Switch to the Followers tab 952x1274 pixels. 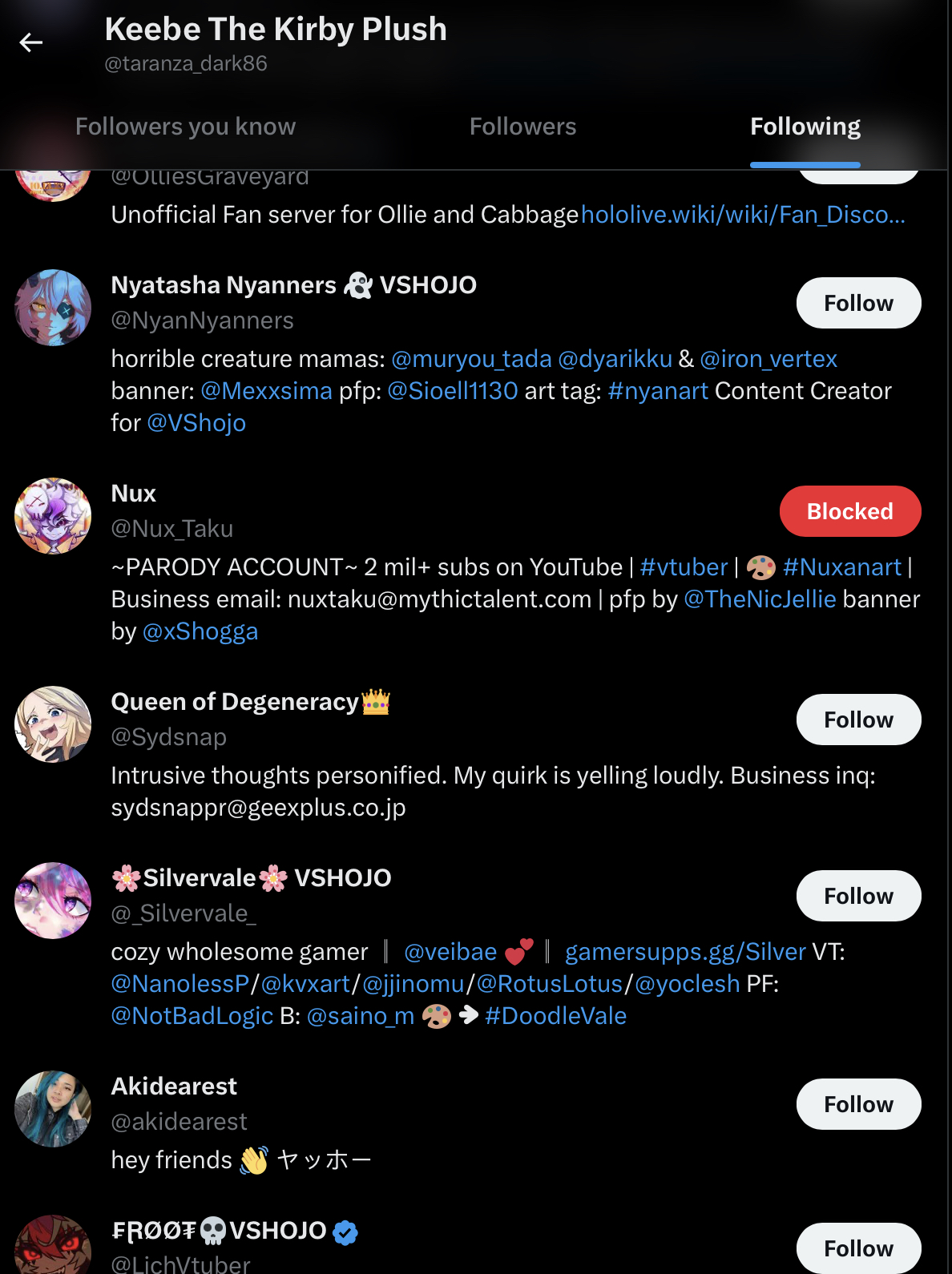522,127
